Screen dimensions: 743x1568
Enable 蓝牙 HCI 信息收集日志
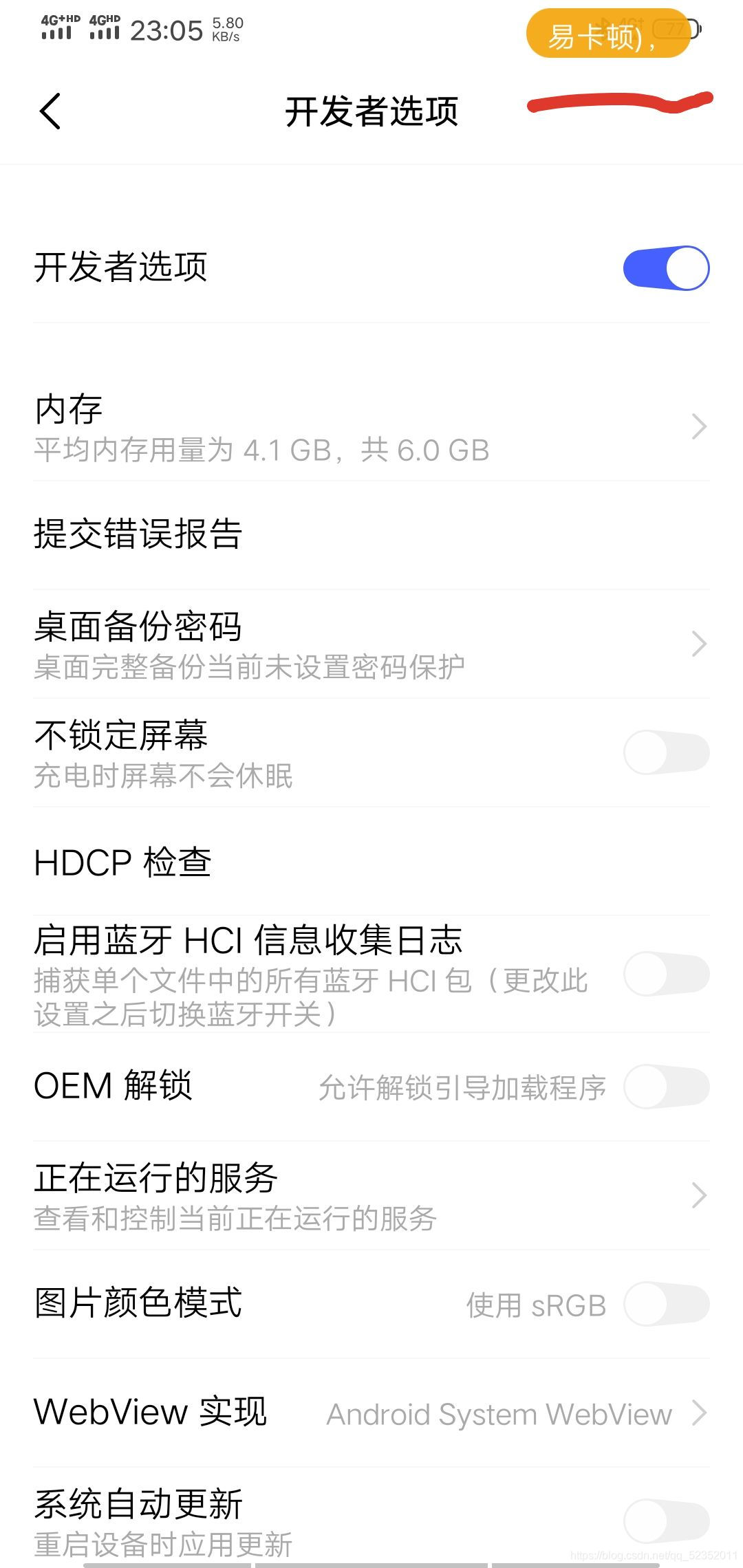pos(665,974)
